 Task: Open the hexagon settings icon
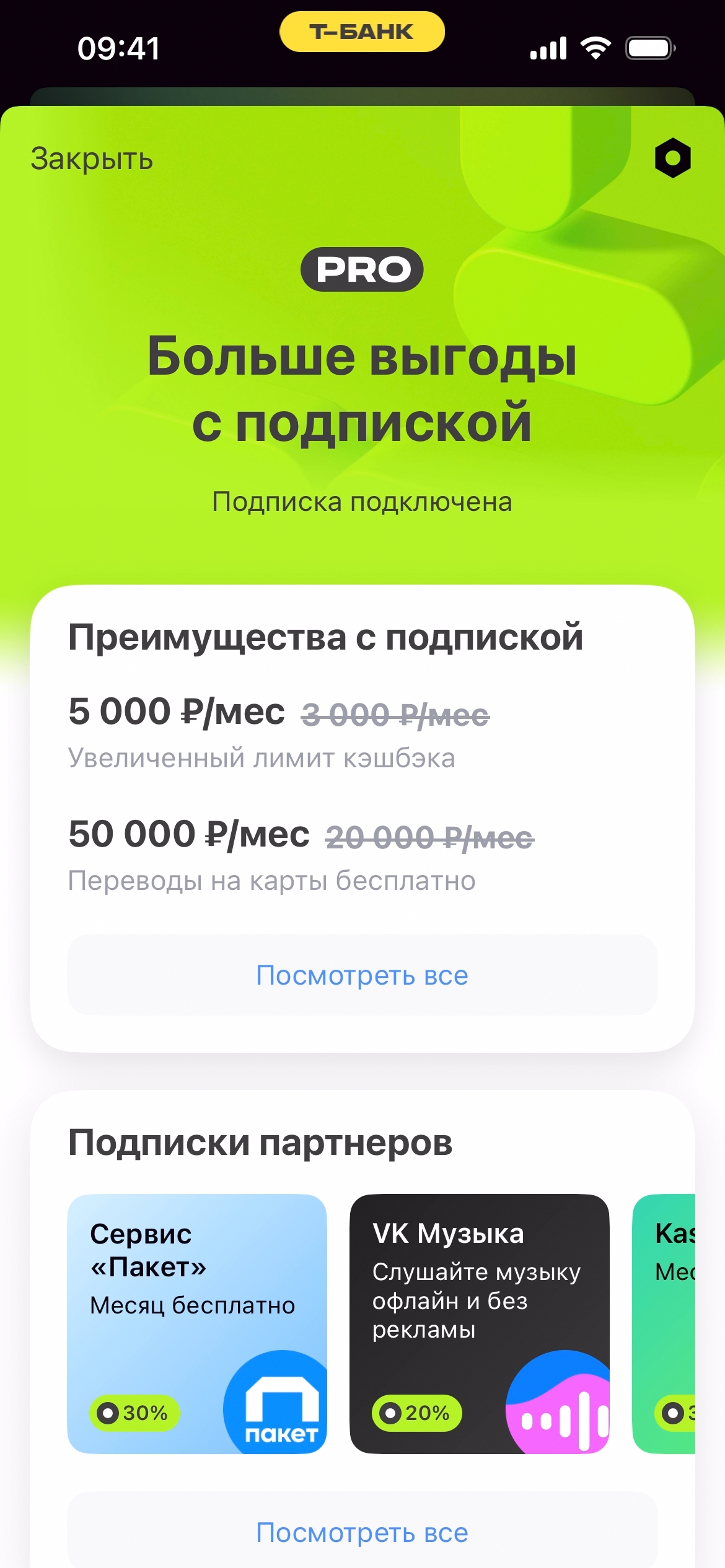pos(672,158)
